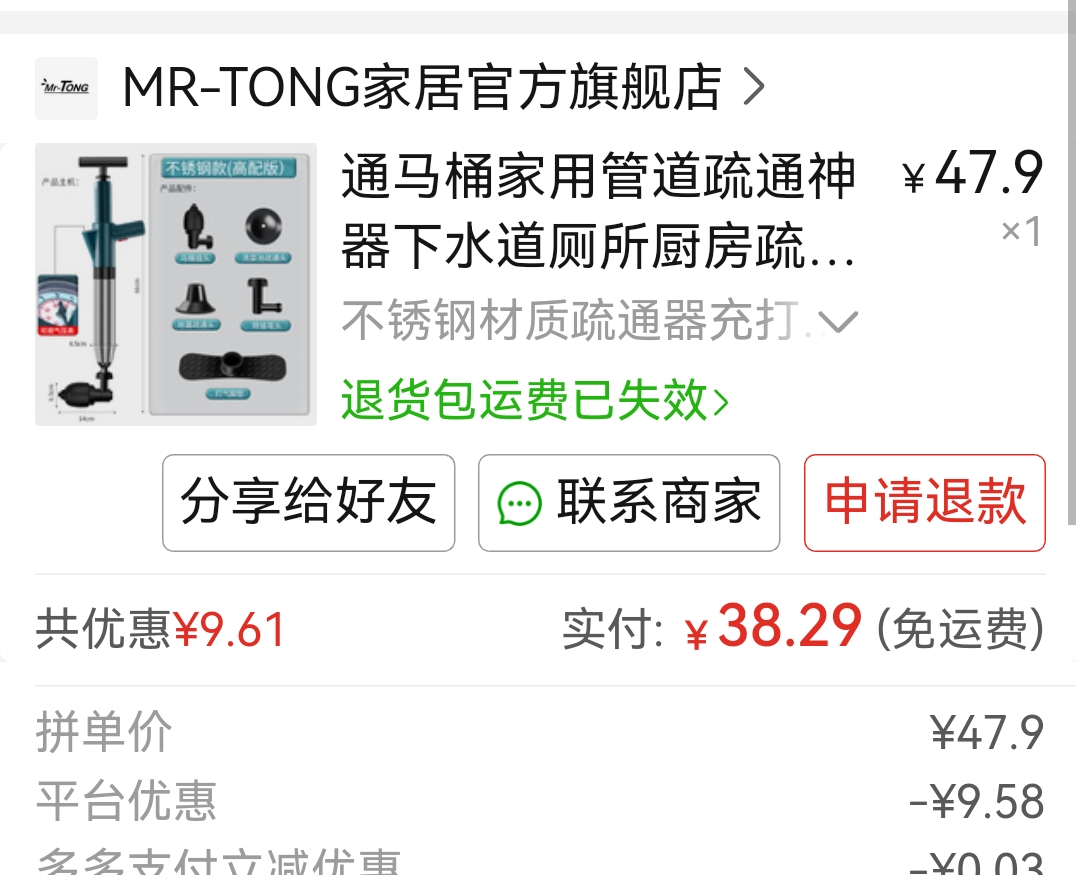Contact the seller via 联系商家
Screen dimensions: 1076x875
[628, 502]
